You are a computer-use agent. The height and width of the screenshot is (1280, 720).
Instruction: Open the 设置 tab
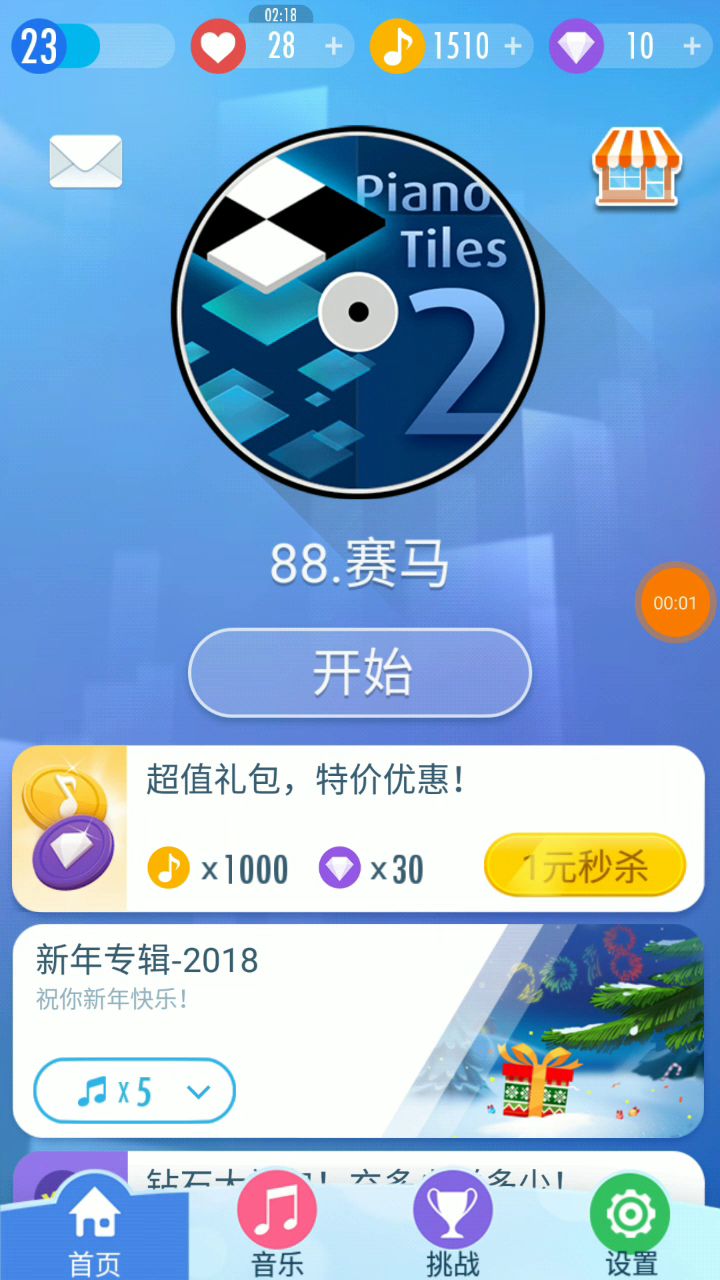tap(630, 1227)
